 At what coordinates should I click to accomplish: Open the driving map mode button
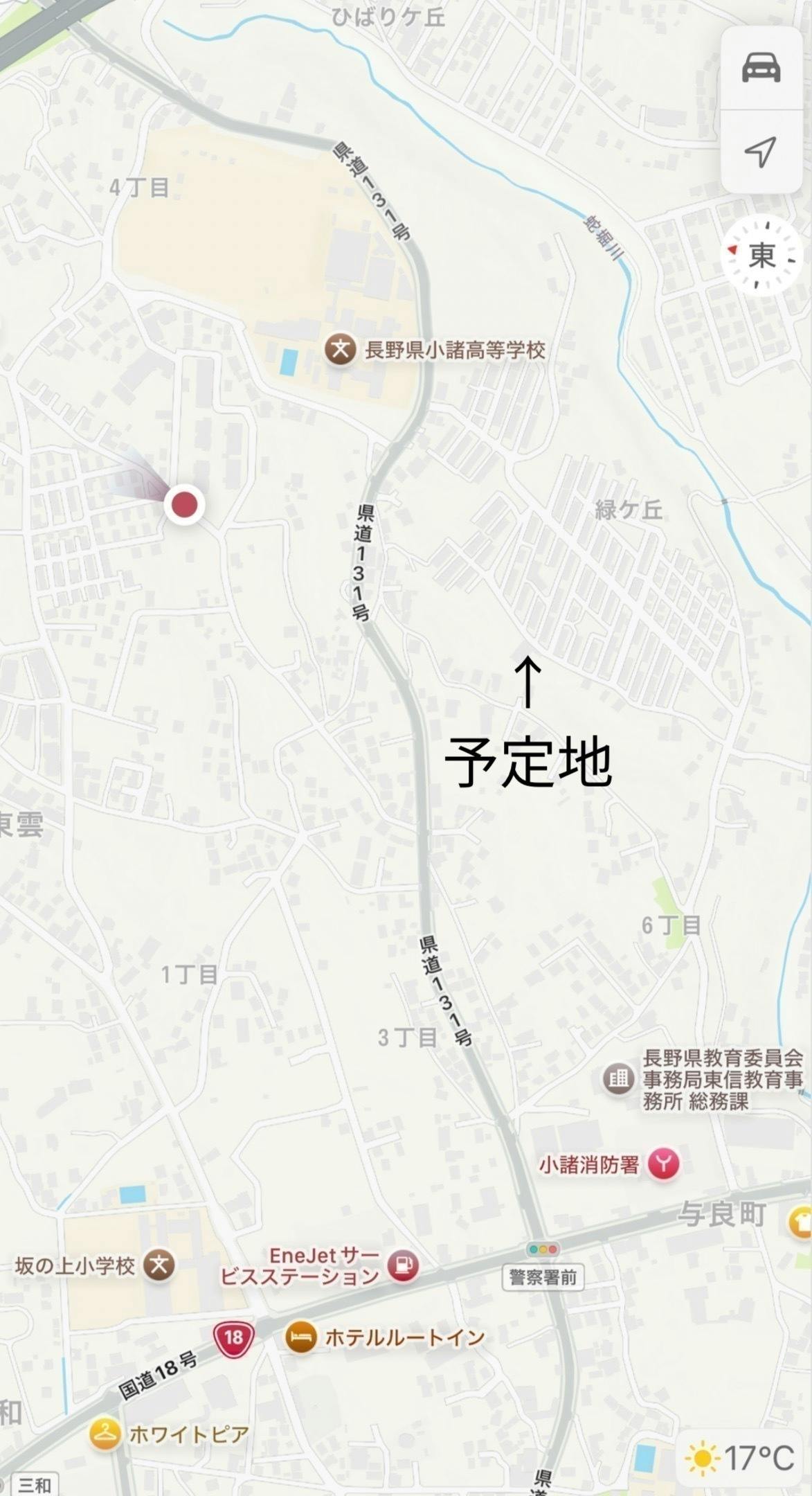point(761,68)
